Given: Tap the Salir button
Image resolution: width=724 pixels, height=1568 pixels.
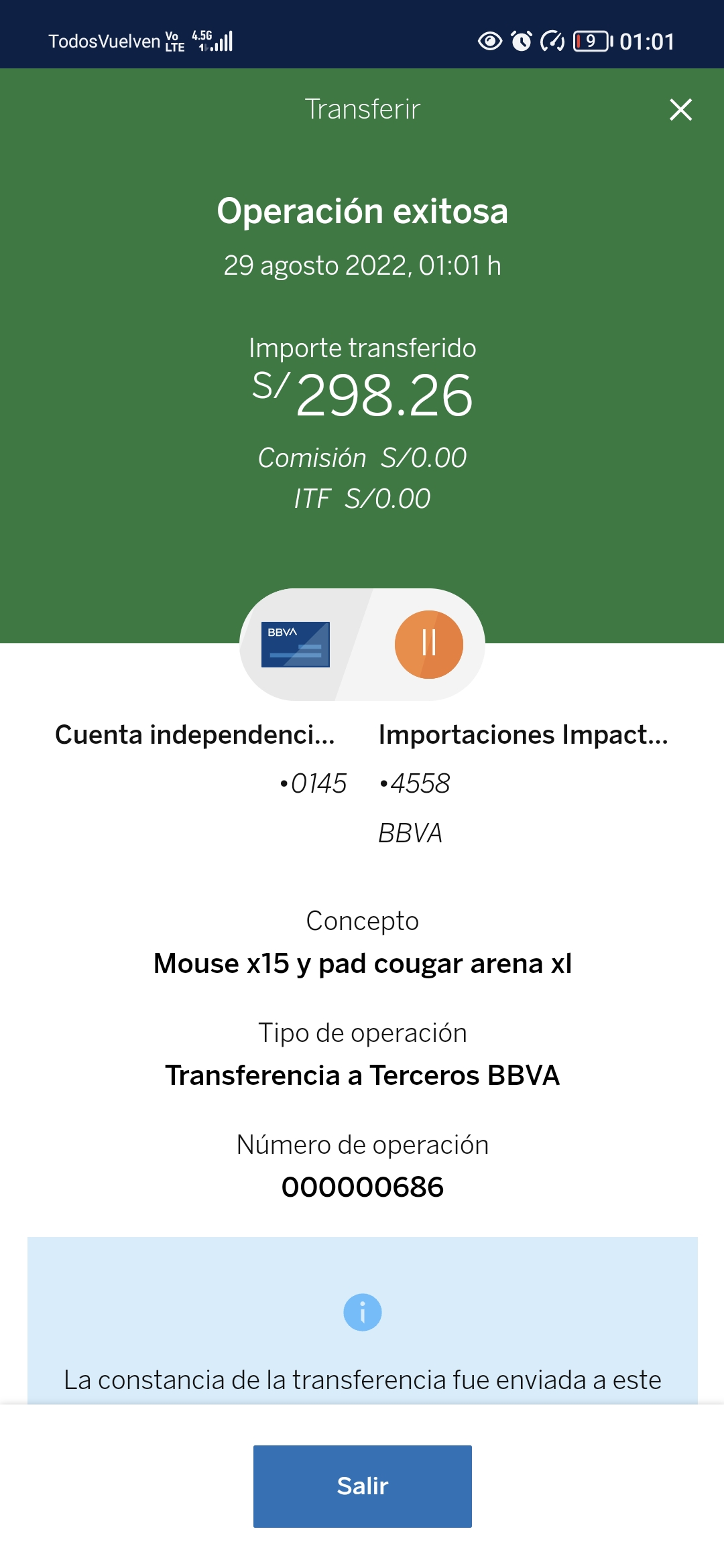Looking at the screenshot, I should (x=362, y=1486).
